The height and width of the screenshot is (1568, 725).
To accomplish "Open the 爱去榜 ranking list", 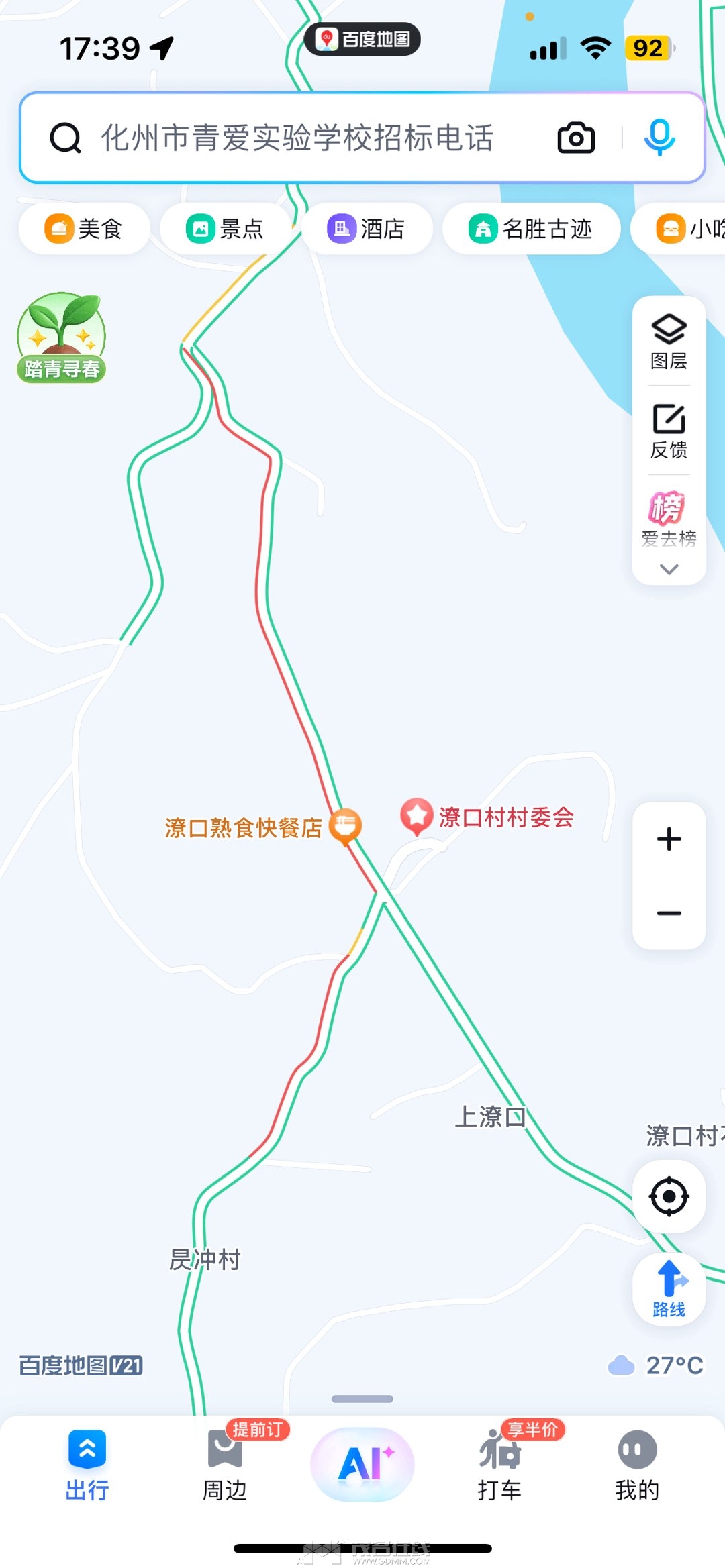I will [x=669, y=519].
